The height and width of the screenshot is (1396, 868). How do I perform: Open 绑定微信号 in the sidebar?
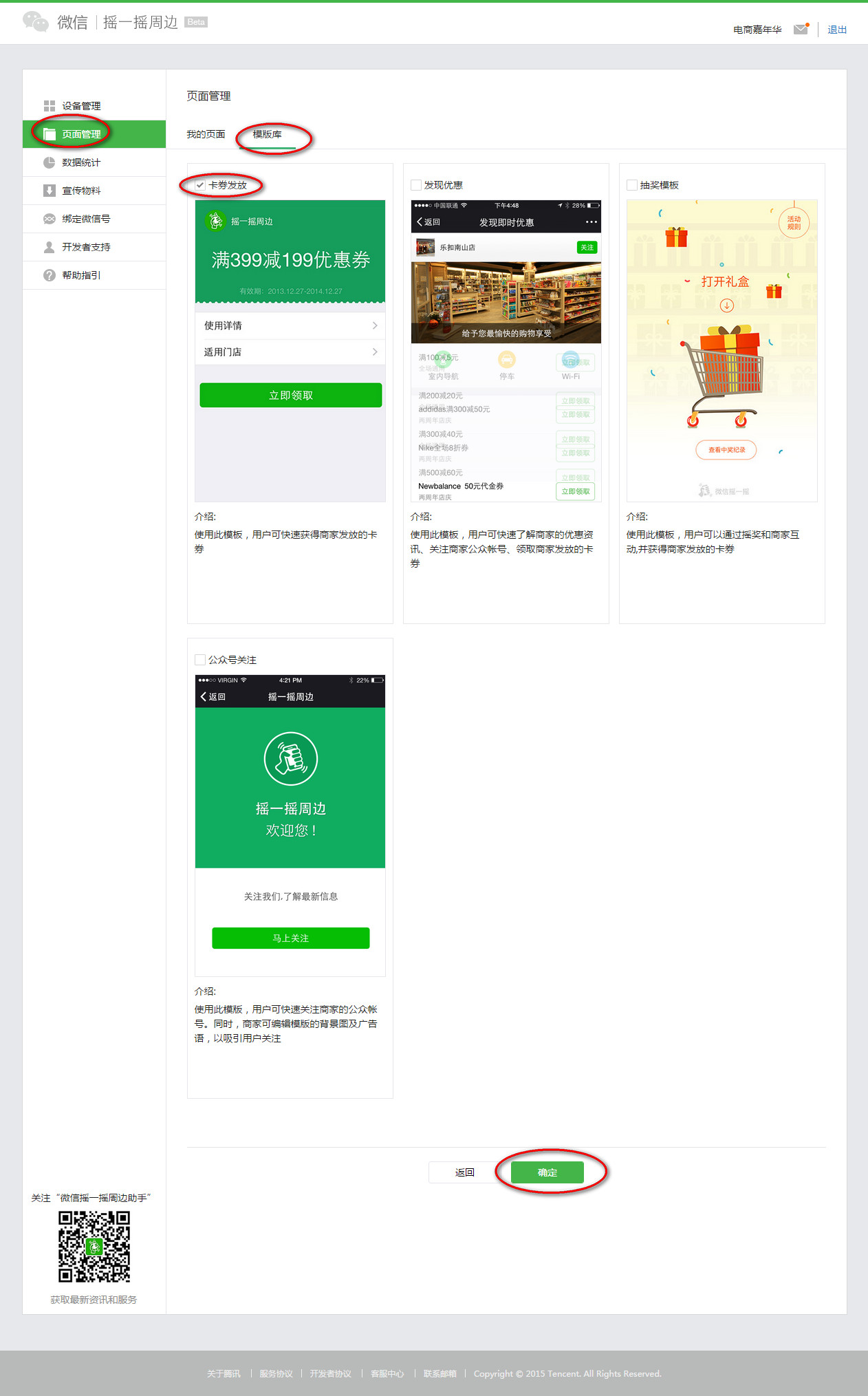pos(85,219)
